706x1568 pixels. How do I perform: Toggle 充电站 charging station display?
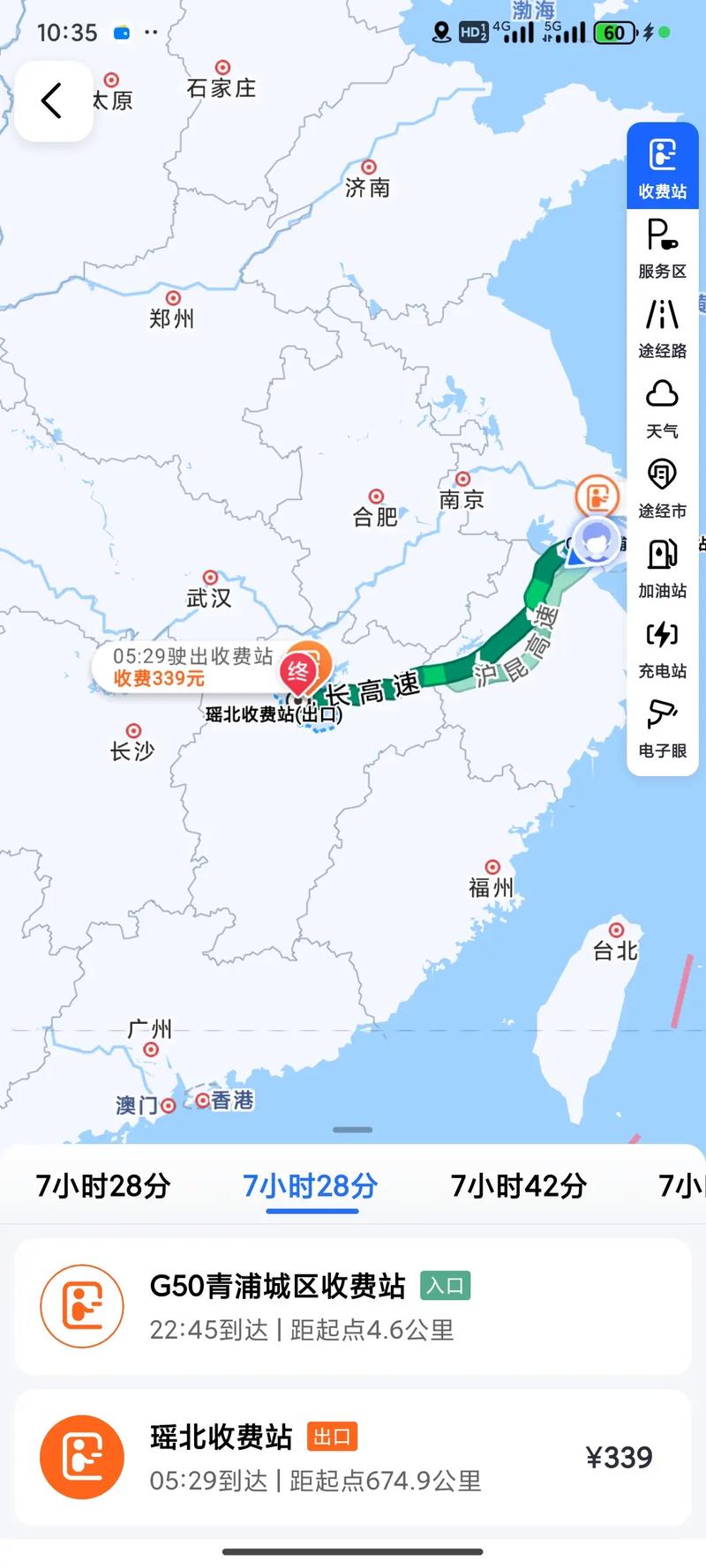662,645
